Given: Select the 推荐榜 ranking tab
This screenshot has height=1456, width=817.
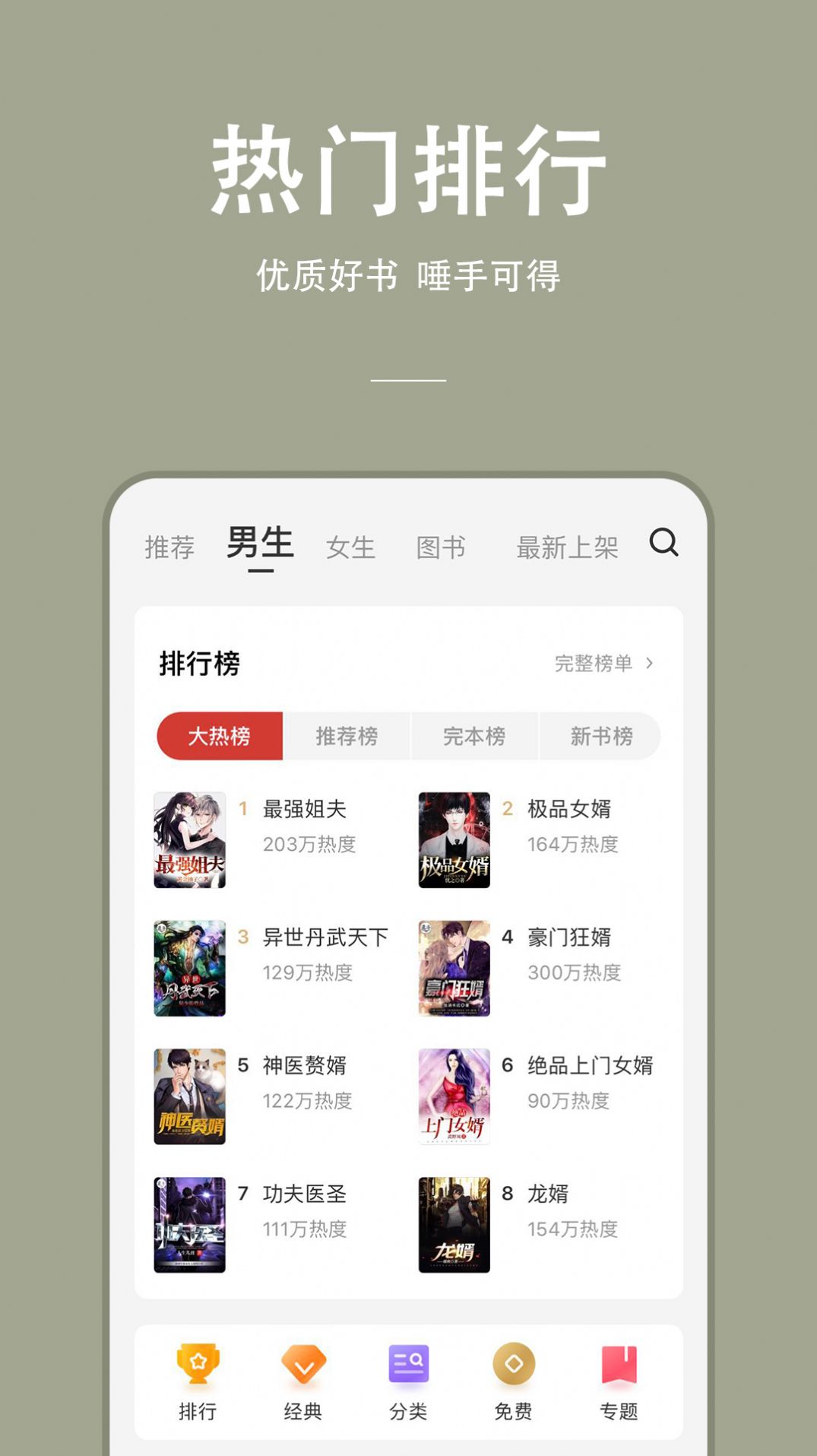Looking at the screenshot, I should click(346, 736).
